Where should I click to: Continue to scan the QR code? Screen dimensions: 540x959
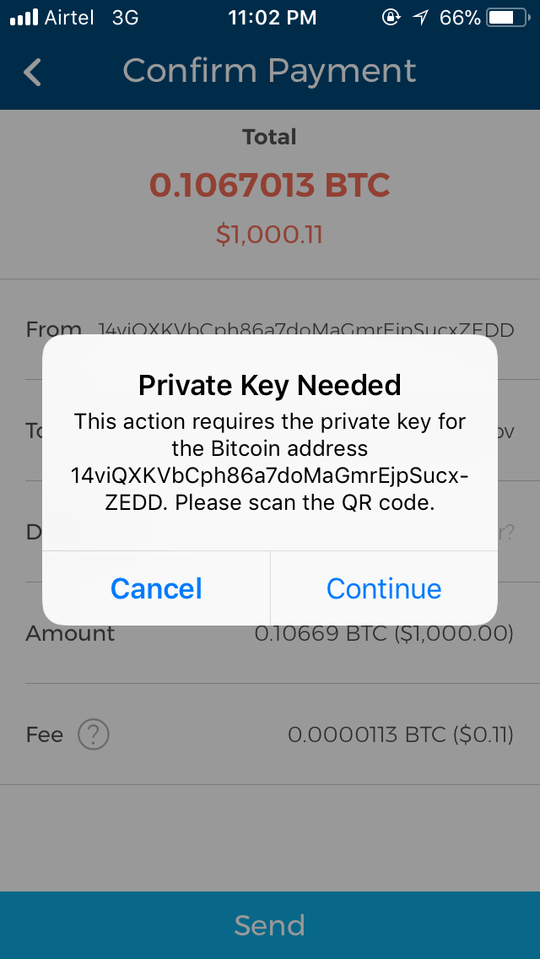(x=384, y=588)
